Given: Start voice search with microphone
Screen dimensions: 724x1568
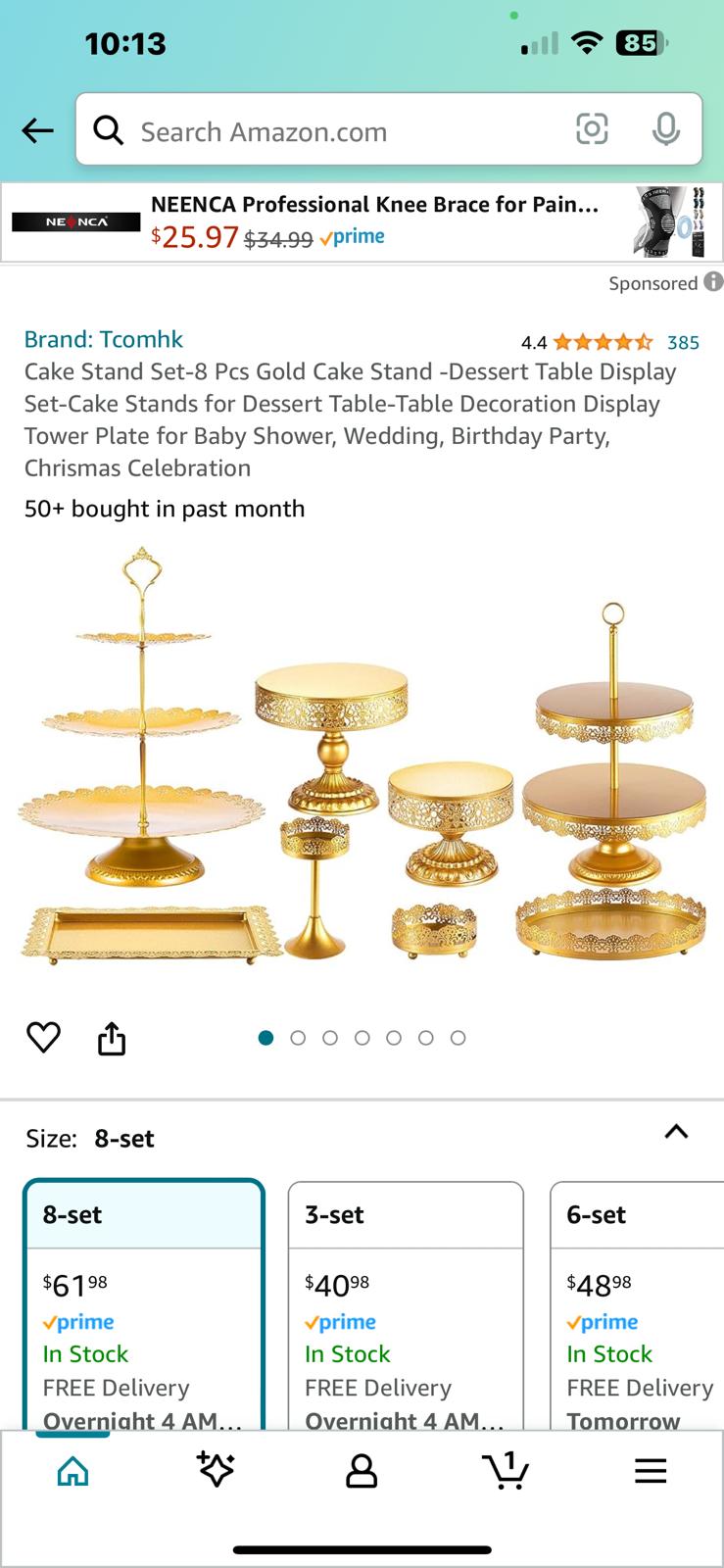Looking at the screenshot, I should click(666, 129).
